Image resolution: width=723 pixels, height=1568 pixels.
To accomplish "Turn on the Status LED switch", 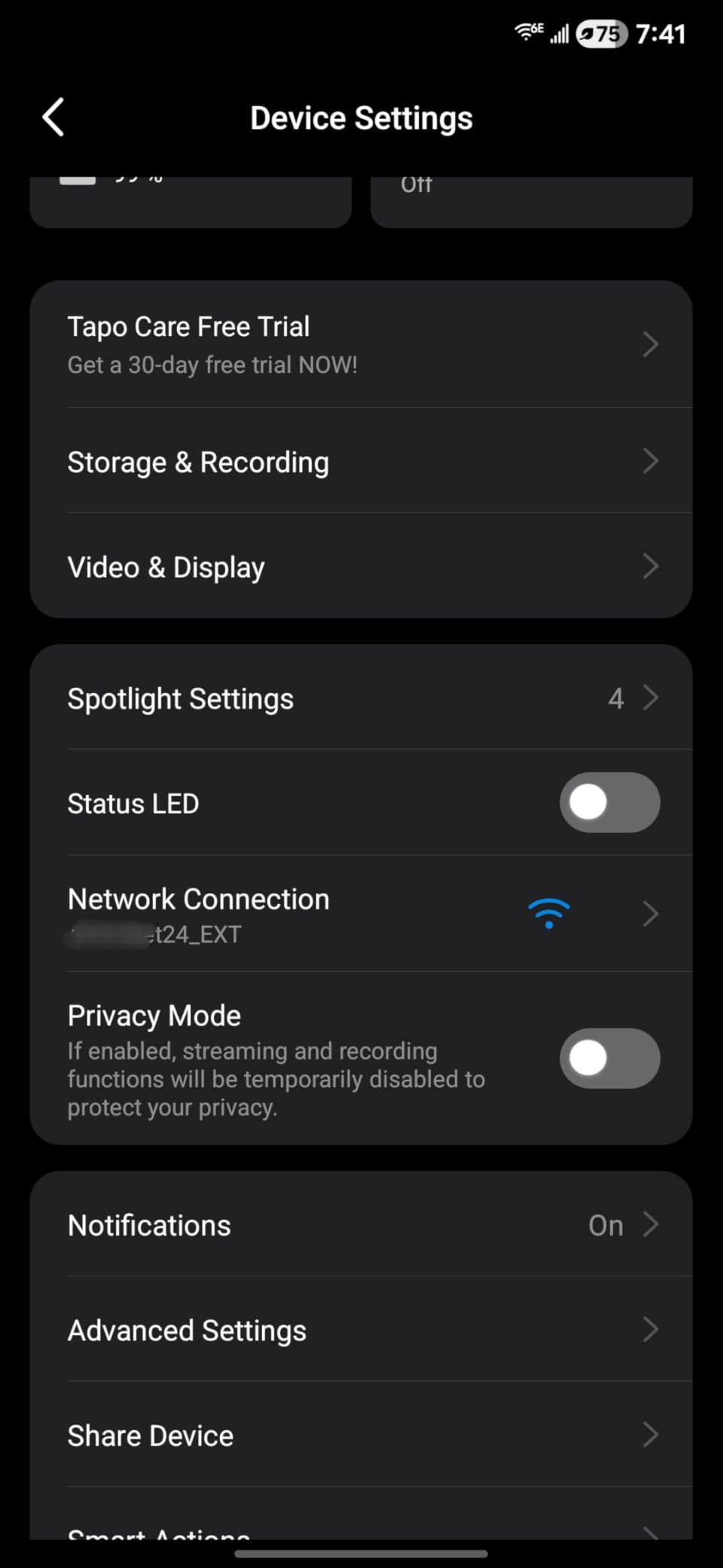I will pos(609,802).
